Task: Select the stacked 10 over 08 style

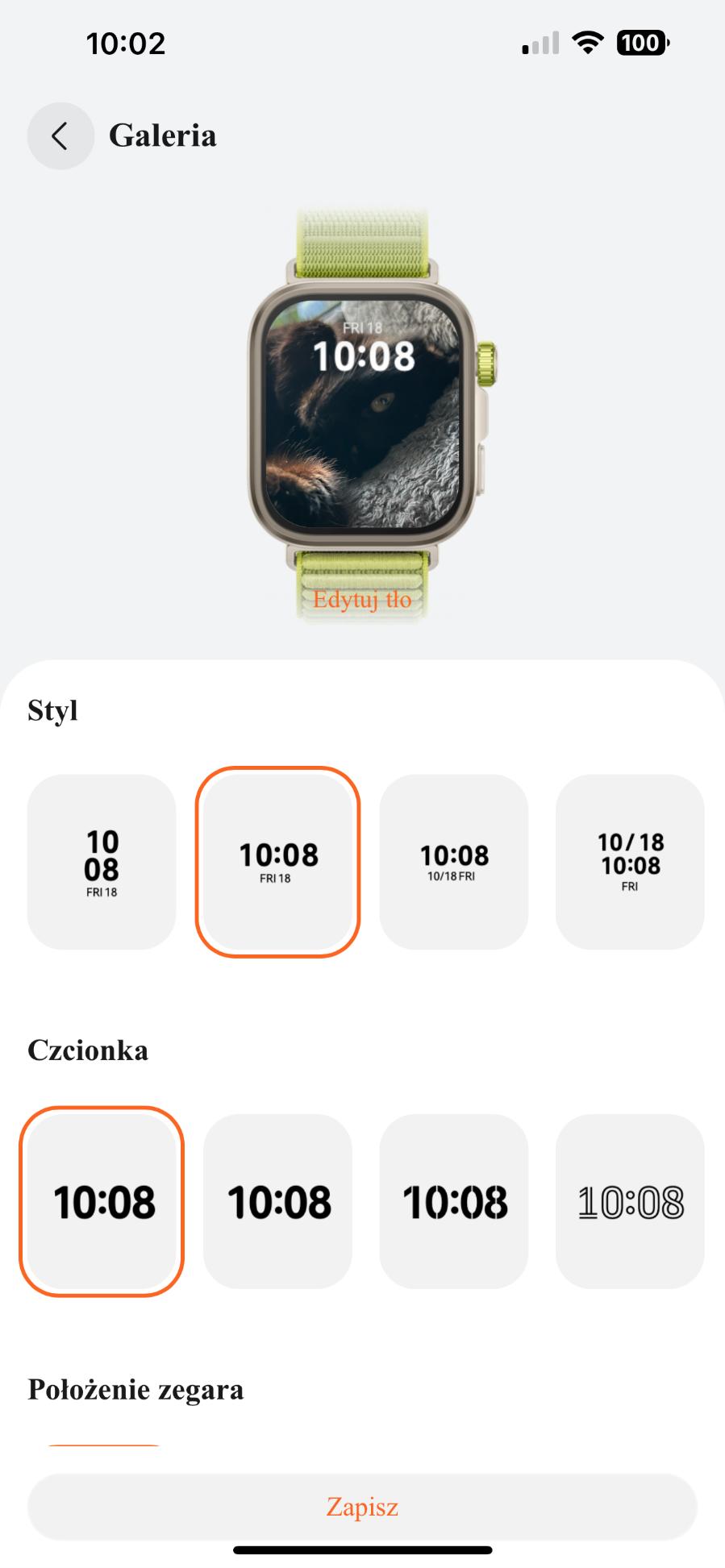Action: 102,862
